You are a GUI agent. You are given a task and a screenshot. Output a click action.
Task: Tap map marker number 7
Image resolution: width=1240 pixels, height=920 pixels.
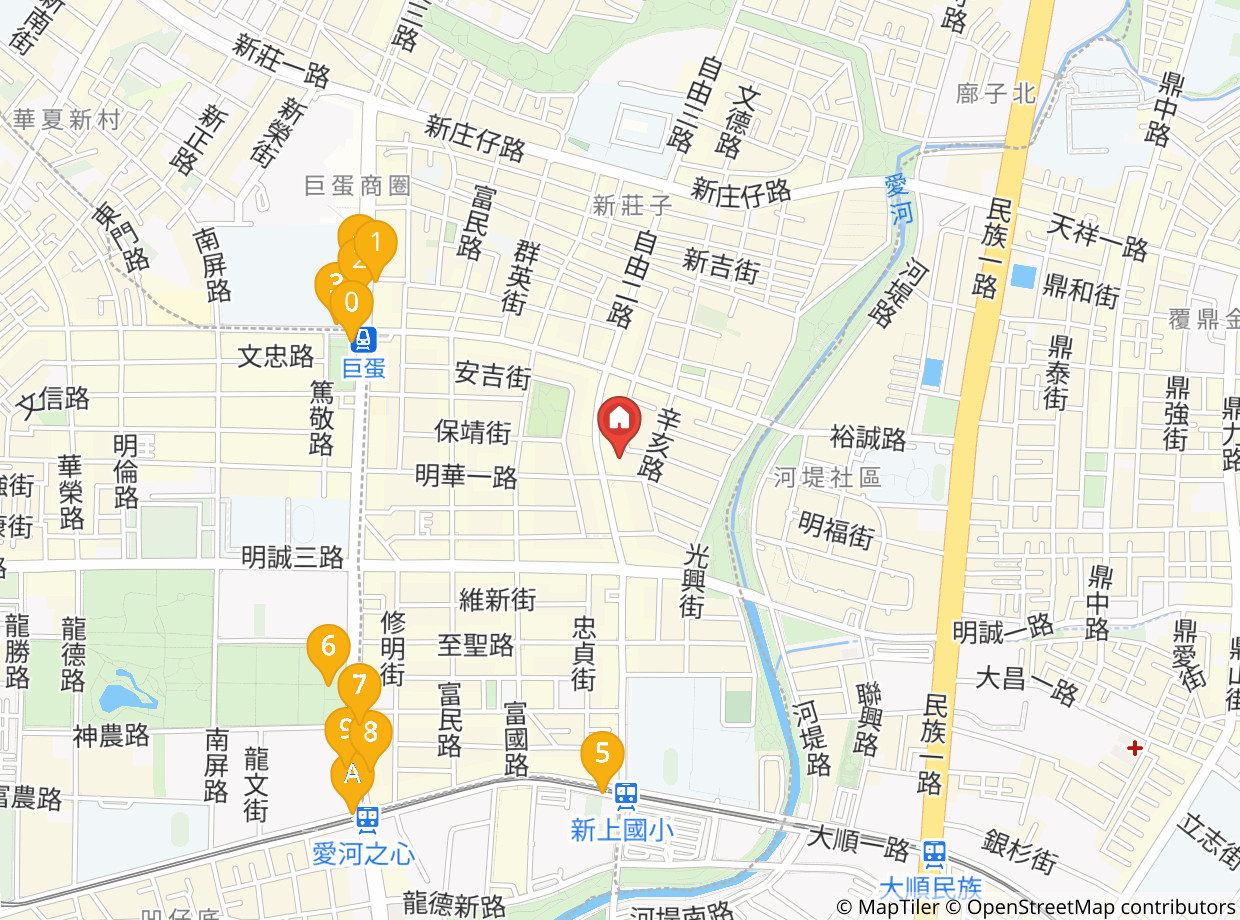coord(359,686)
